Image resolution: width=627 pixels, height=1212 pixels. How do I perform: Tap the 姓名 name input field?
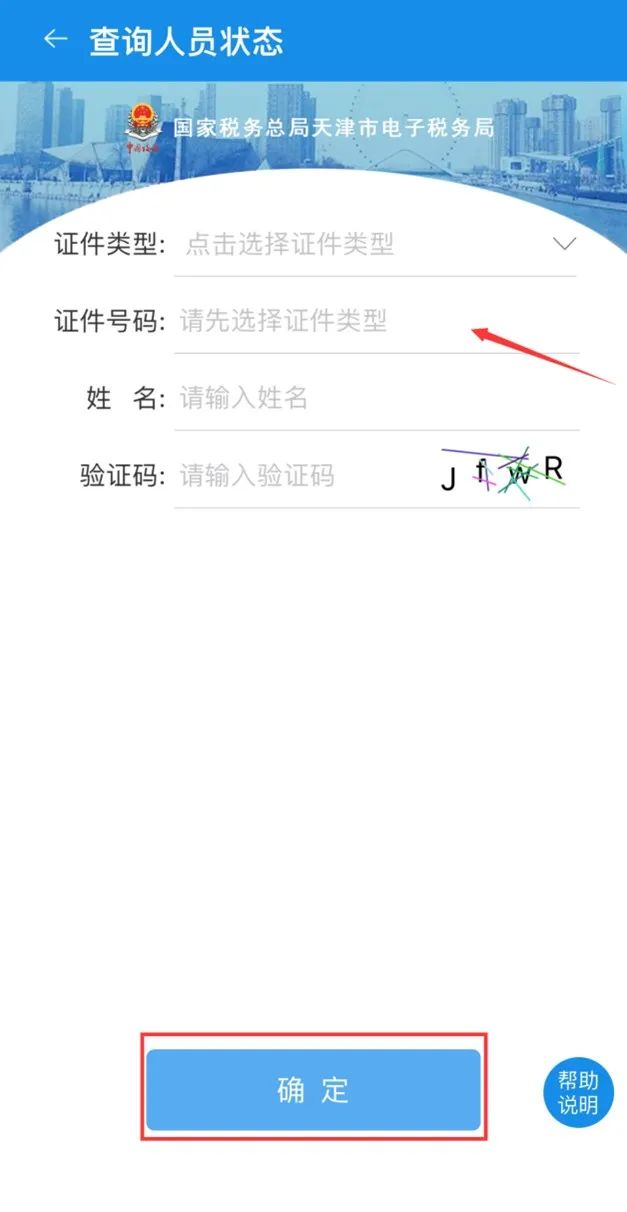[x=376, y=398]
